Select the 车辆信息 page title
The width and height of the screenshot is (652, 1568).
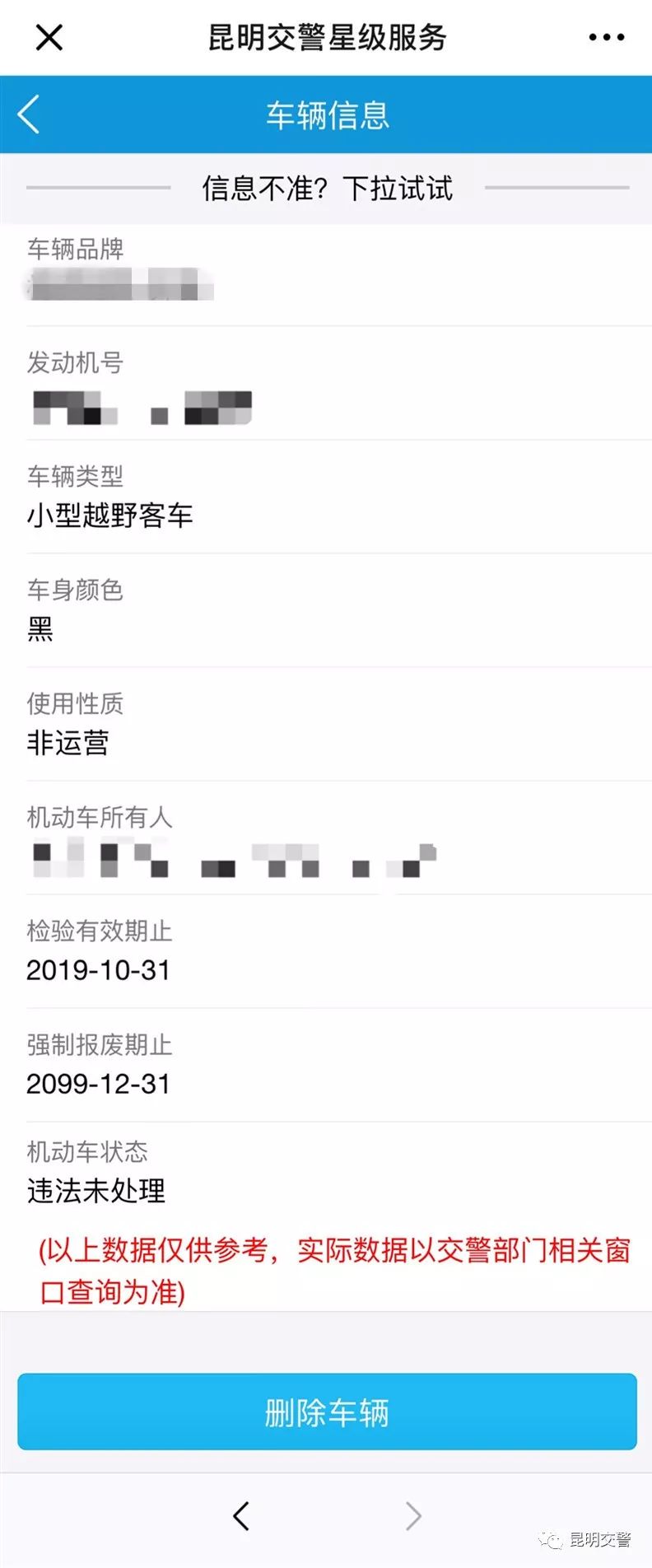326,114
